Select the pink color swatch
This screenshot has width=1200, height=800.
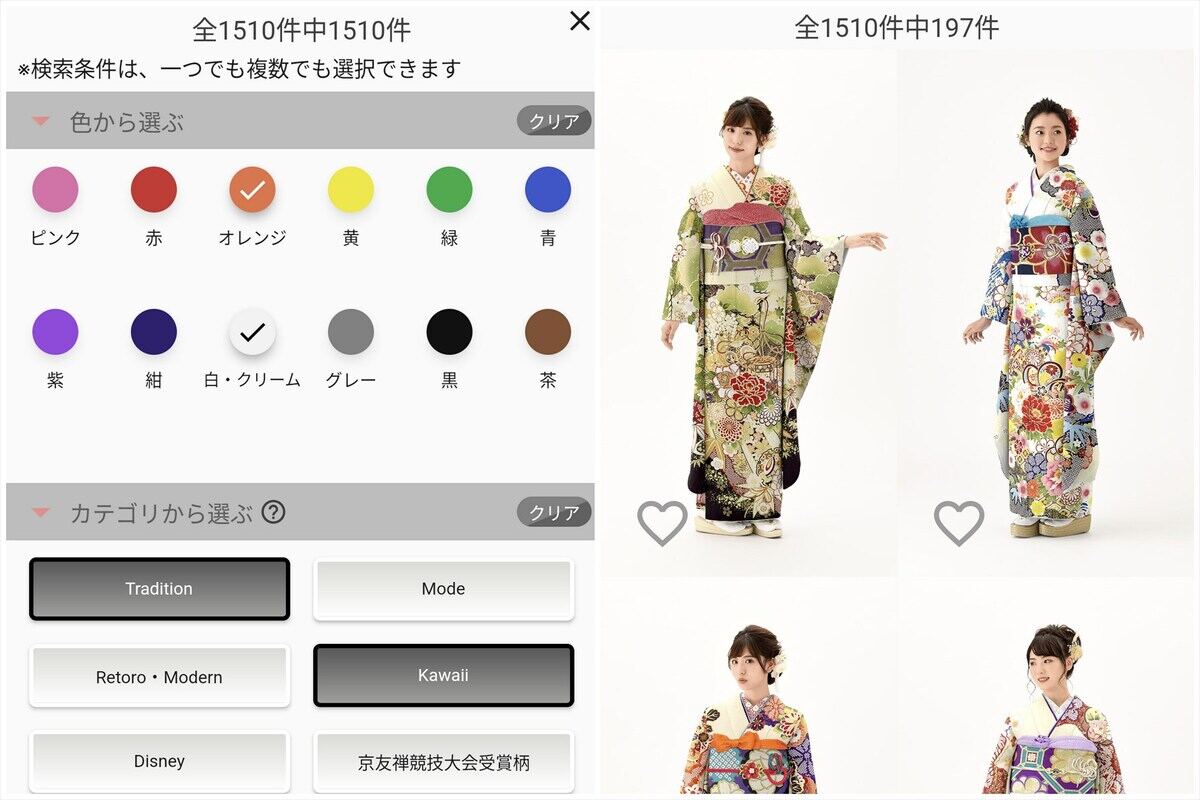55,189
